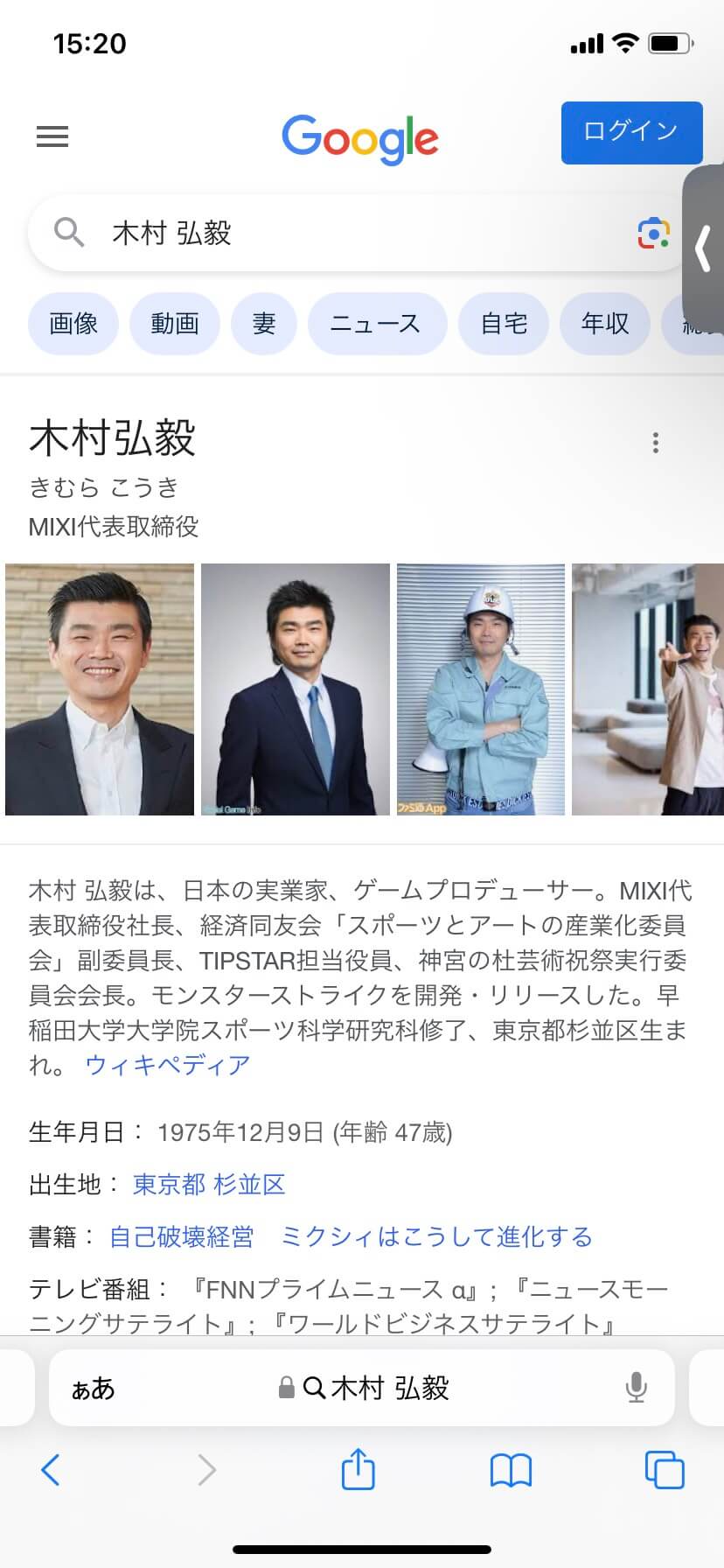Open Safari bookmarks
The height and width of the screenshot is (1568, 724).
pyautogui.click(x=511, y=1469)
